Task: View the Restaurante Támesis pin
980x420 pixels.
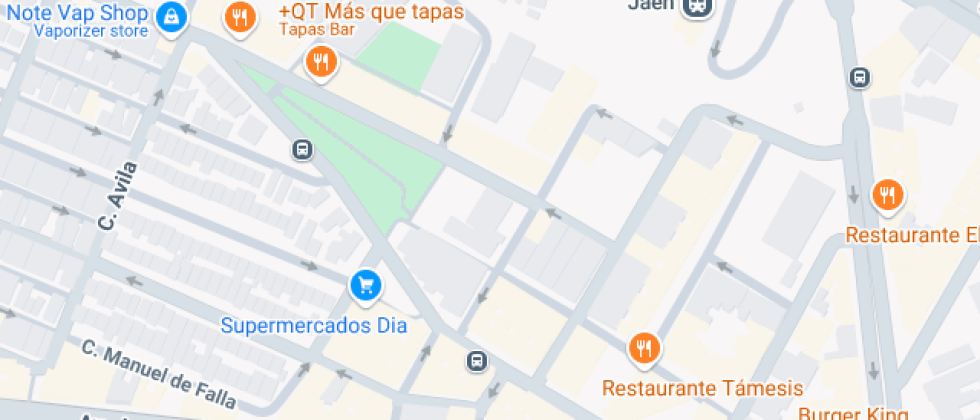Action: pos(644,348)
